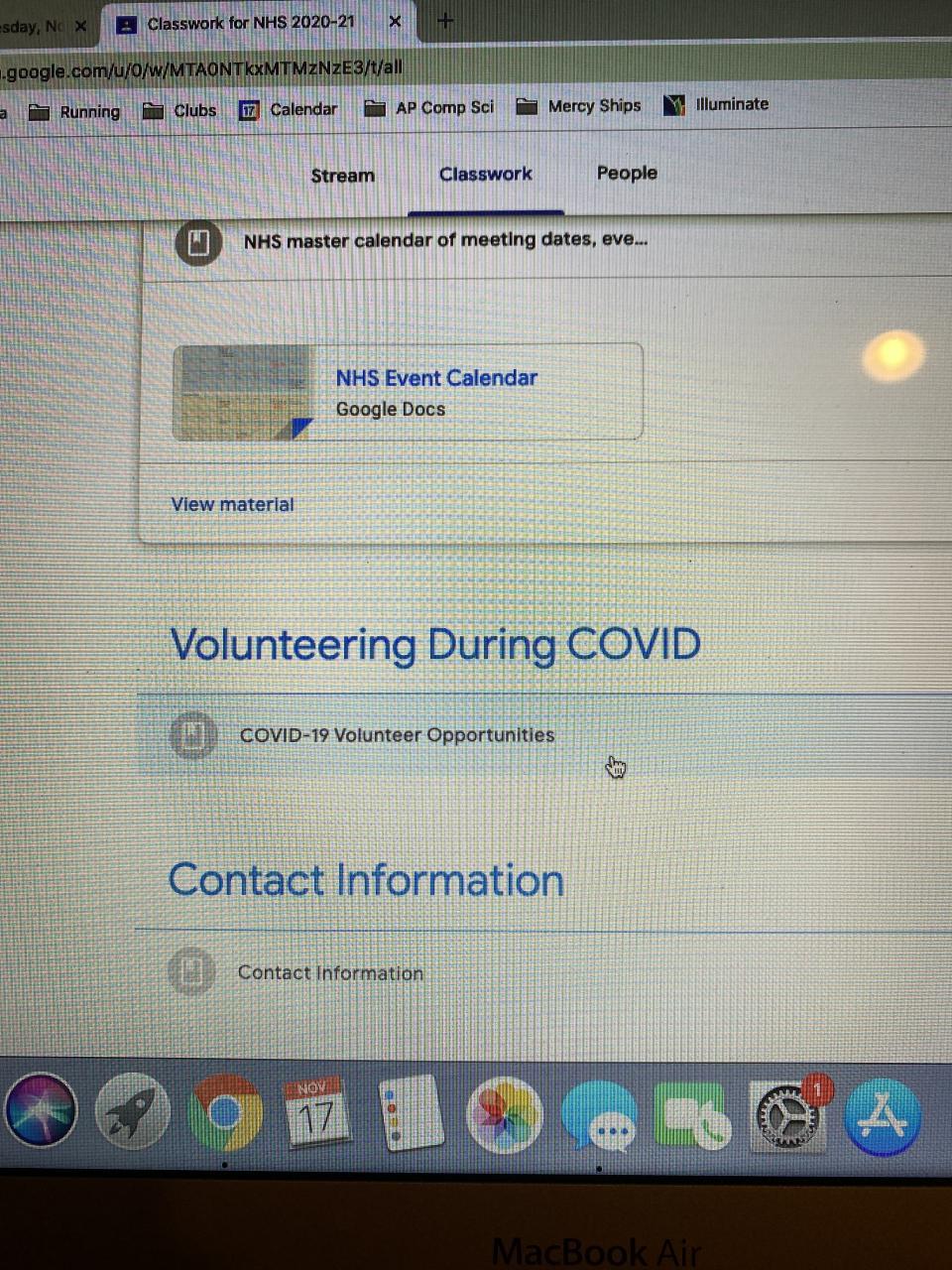Open the App Store from the dock
Viewport: 952px width, 1270px height.
[883, 1117]
